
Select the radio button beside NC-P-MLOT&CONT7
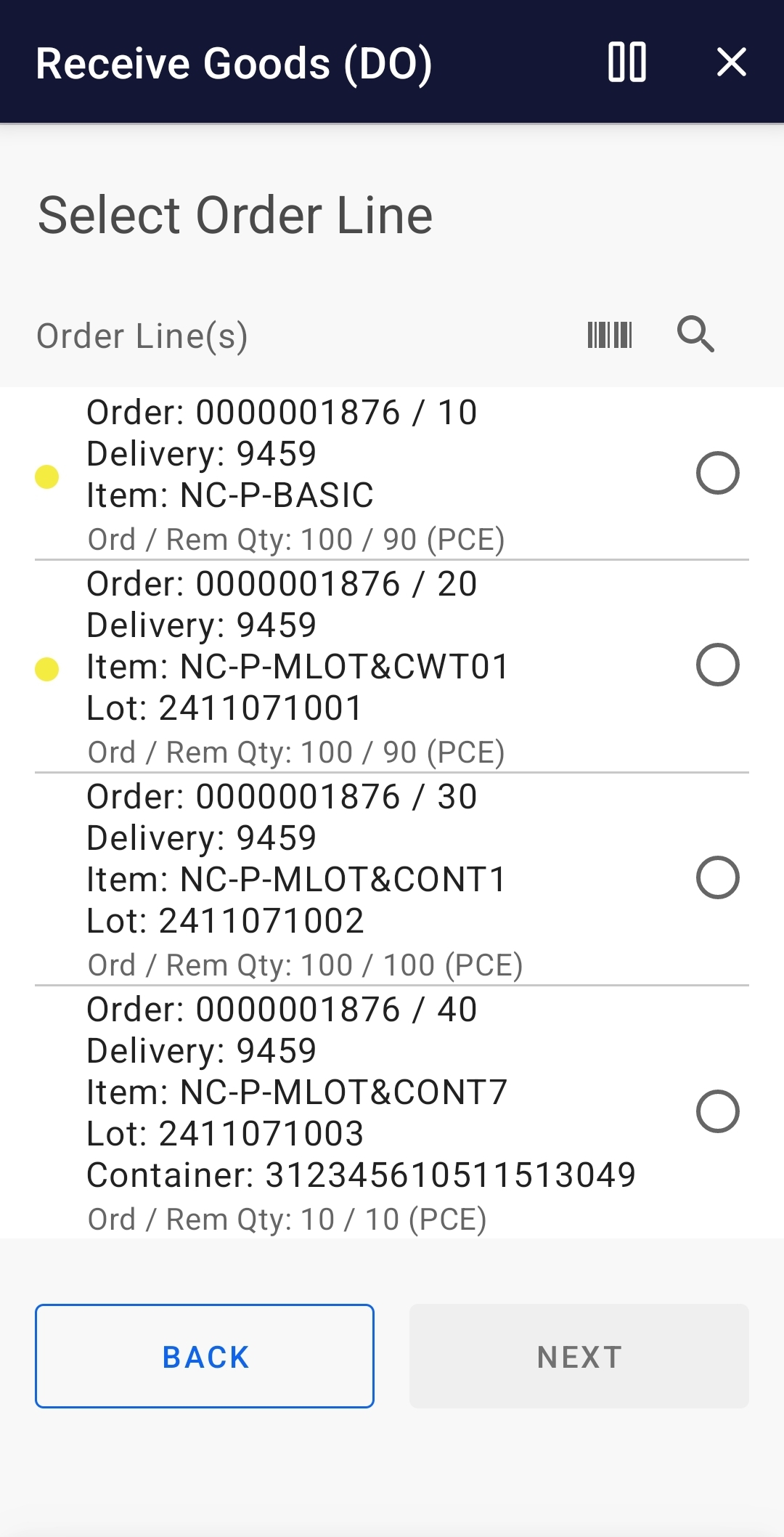pos(718,1110)
